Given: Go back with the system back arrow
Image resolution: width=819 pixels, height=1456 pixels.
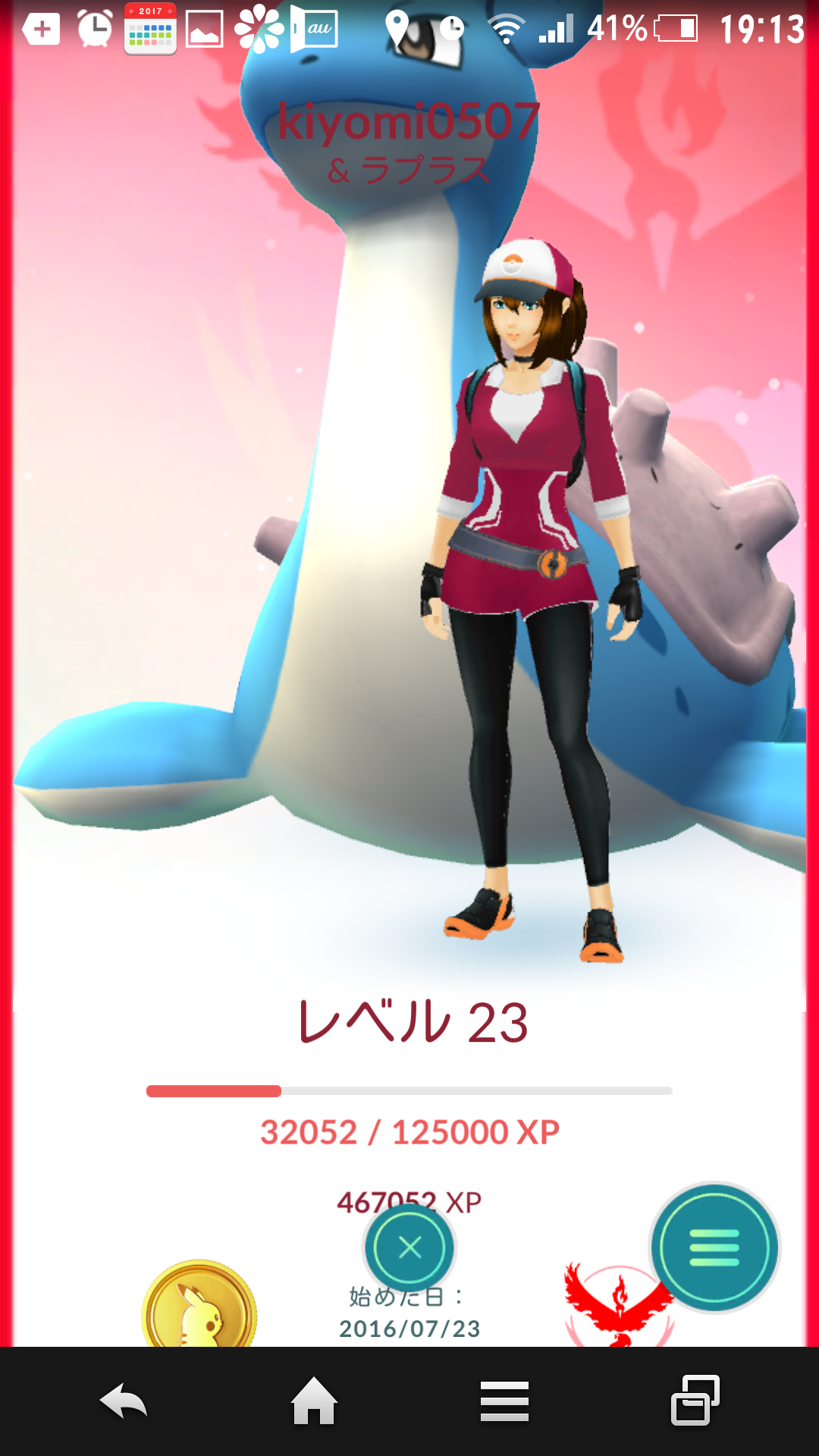Looking at the screenshot, I should pos(124,1401).
